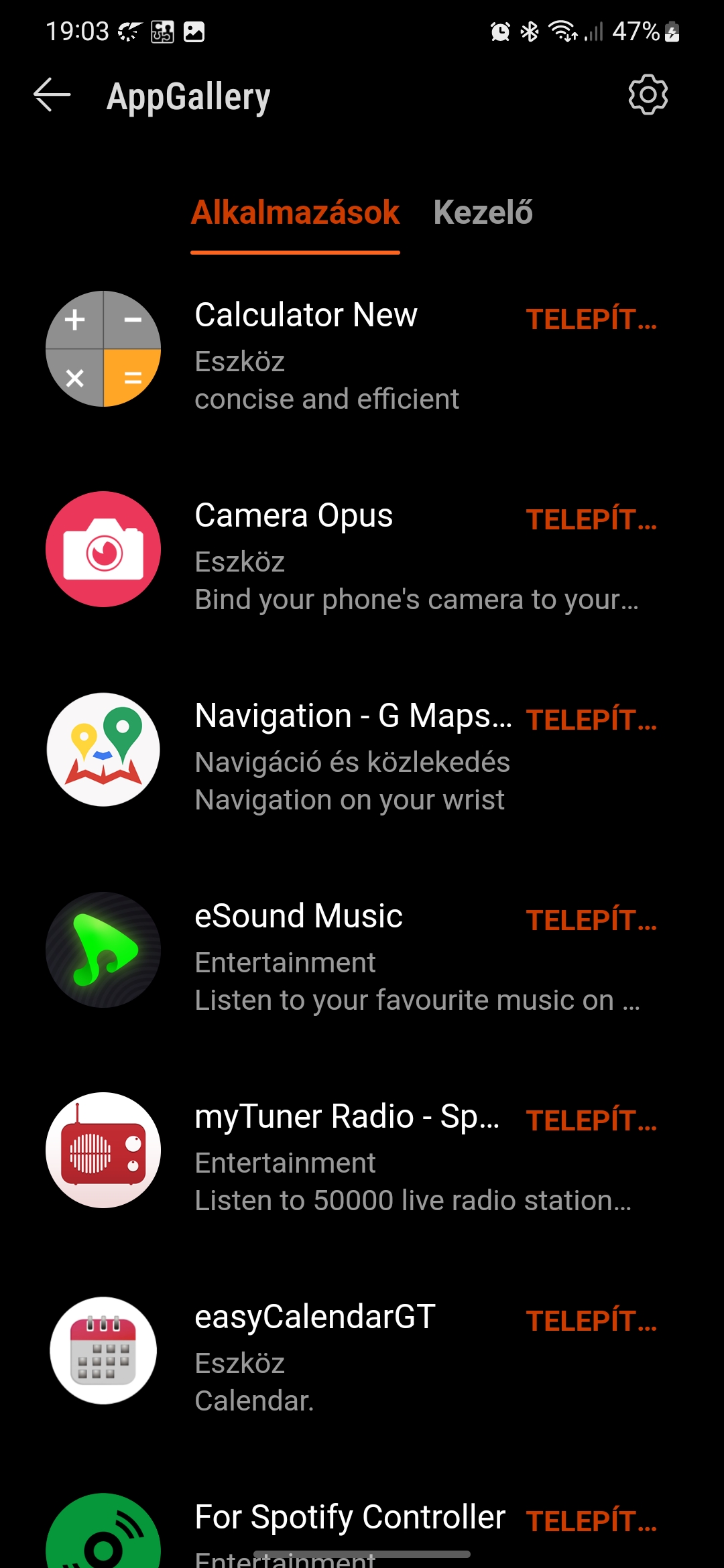Image resolution: width=724 pixels, height=1568 pixels.
Task: Switch to the Kezelő tab
Action: 483,212
